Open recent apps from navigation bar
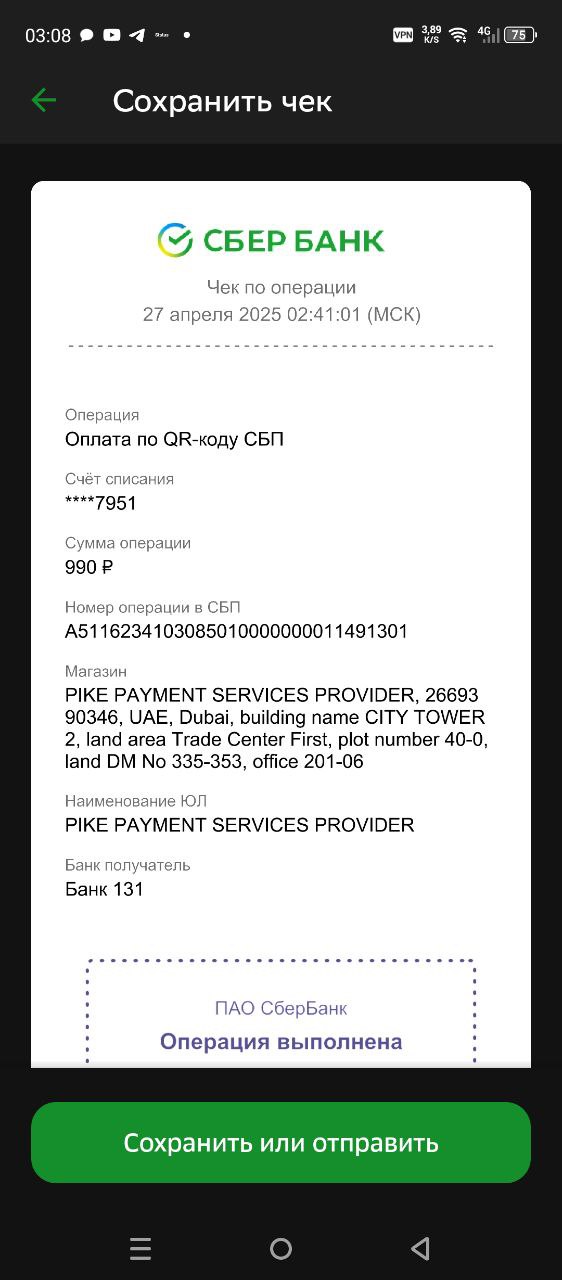 point(141,1248)
